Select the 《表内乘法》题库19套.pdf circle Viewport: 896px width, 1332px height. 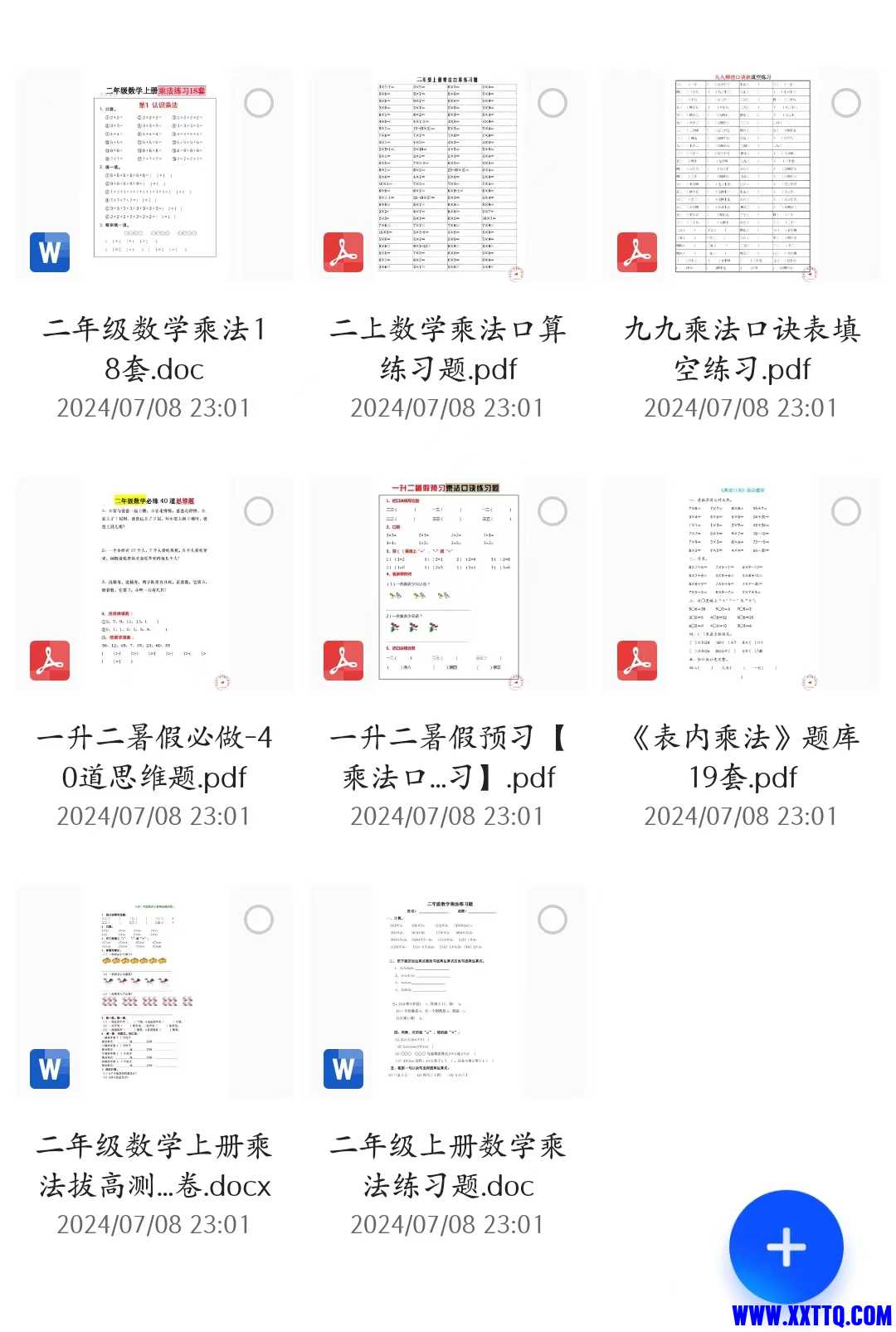846,511
